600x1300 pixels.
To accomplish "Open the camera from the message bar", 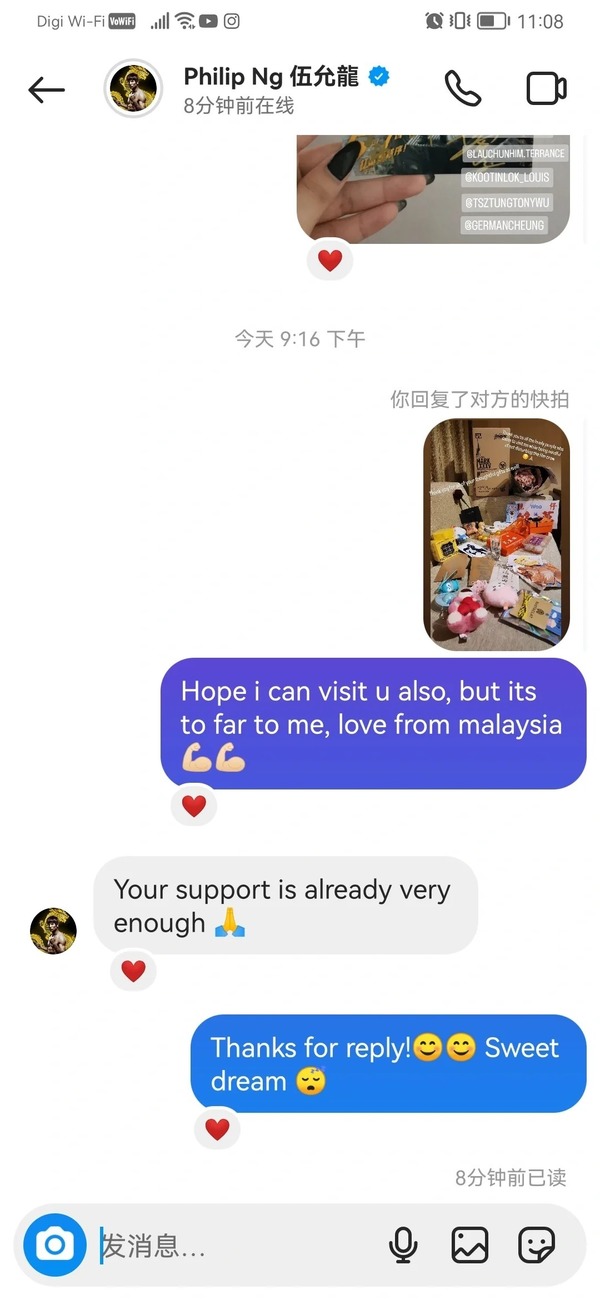I will [55, 1245].
